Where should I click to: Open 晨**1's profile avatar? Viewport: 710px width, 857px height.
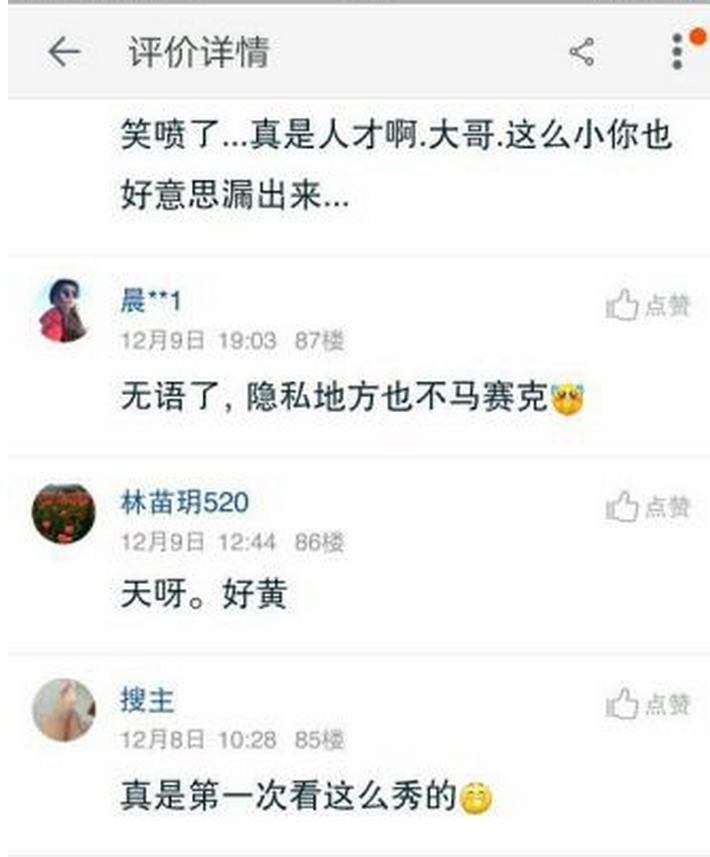point(63,311)
